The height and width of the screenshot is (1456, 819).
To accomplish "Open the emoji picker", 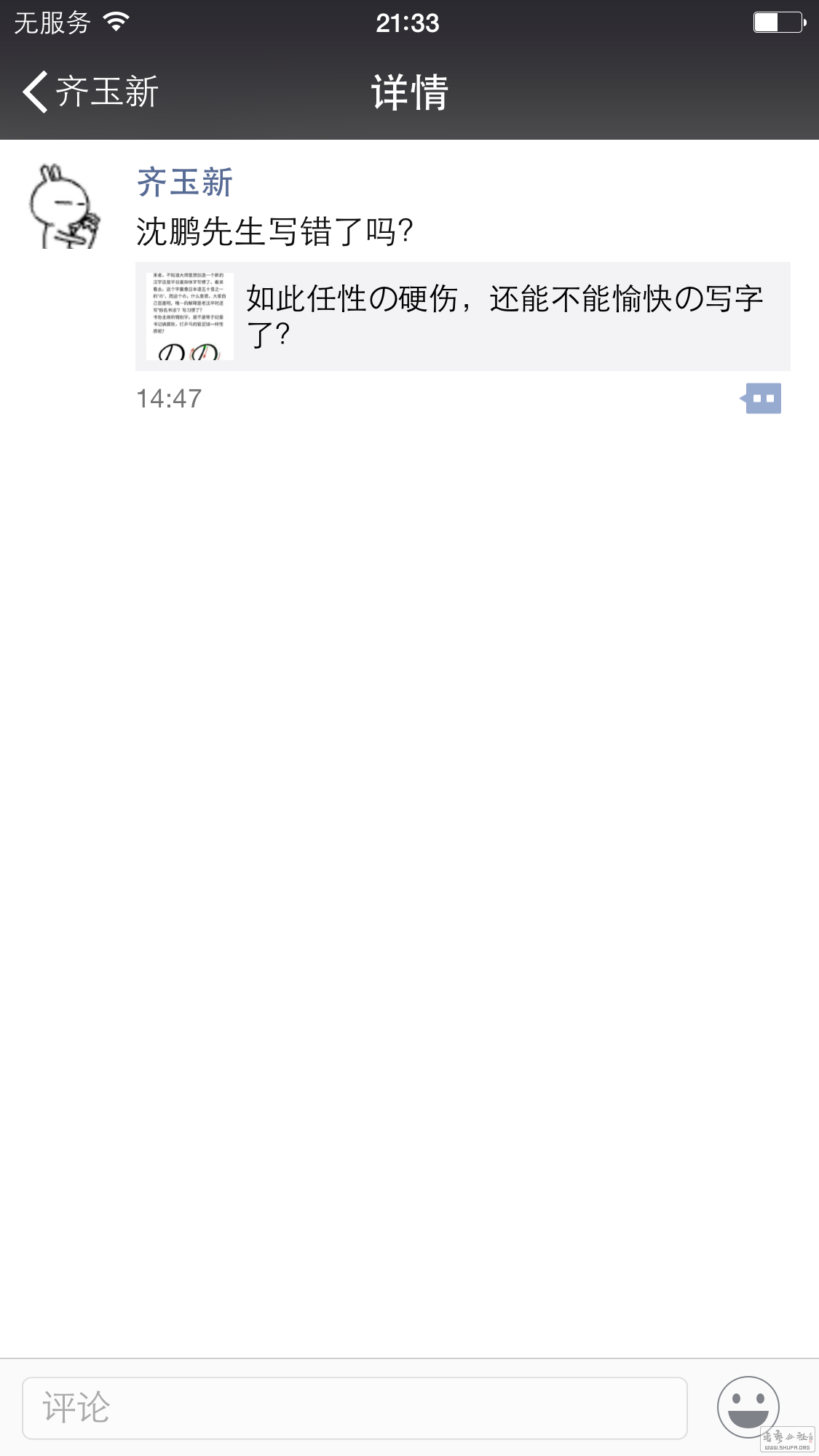I will [747, 1407].
